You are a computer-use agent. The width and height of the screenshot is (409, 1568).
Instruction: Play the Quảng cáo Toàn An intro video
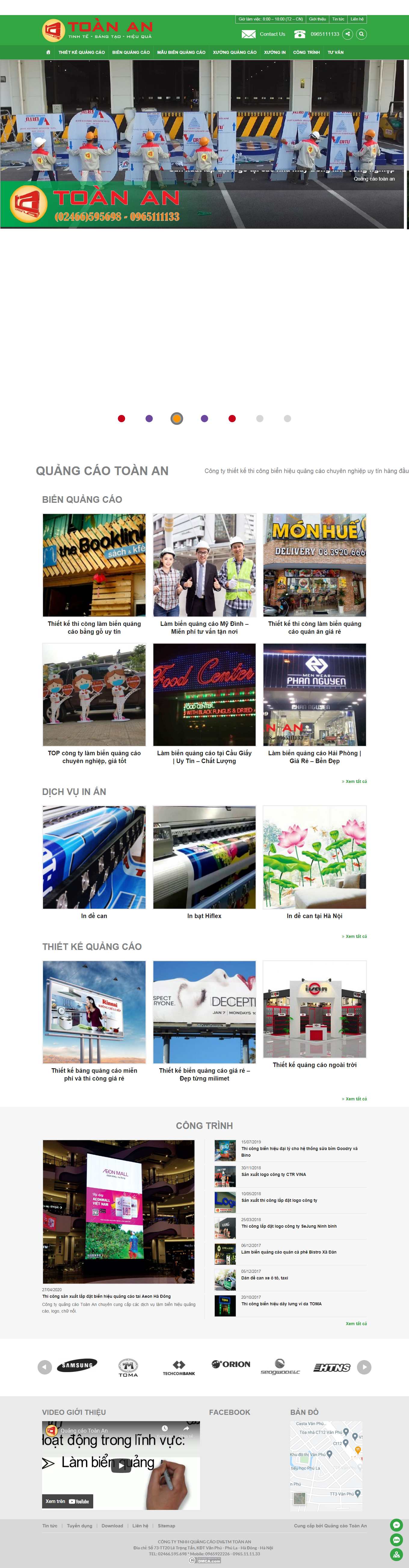121,1466
